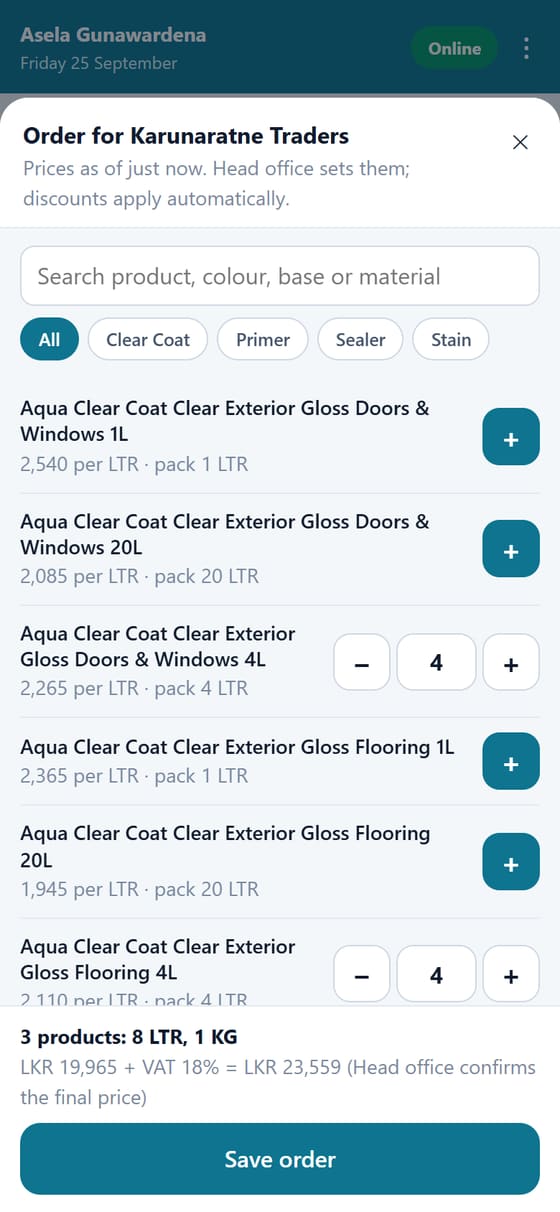
Task: Filter products by Primer
Action: tap(263, 340)
